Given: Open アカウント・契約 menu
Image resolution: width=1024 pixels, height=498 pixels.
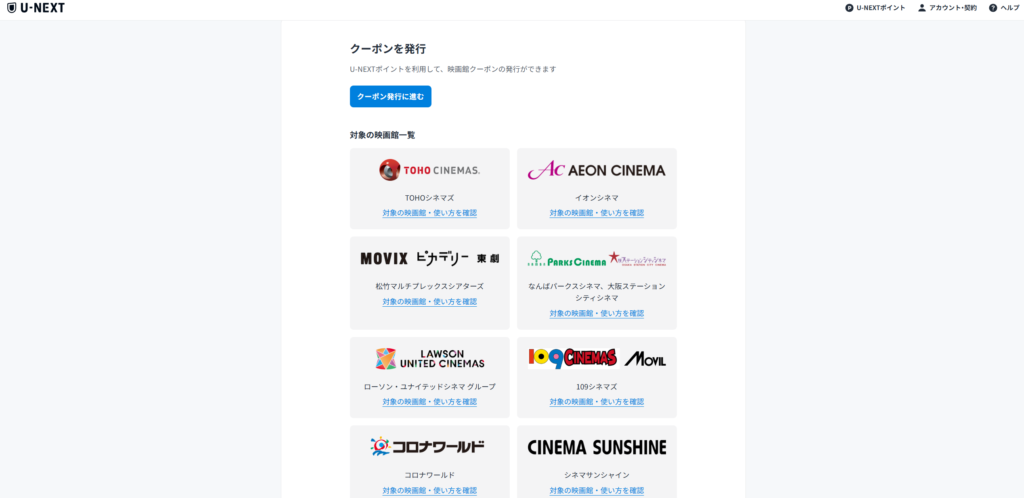Looking at the screenshot, I should (x=947, y=8).
